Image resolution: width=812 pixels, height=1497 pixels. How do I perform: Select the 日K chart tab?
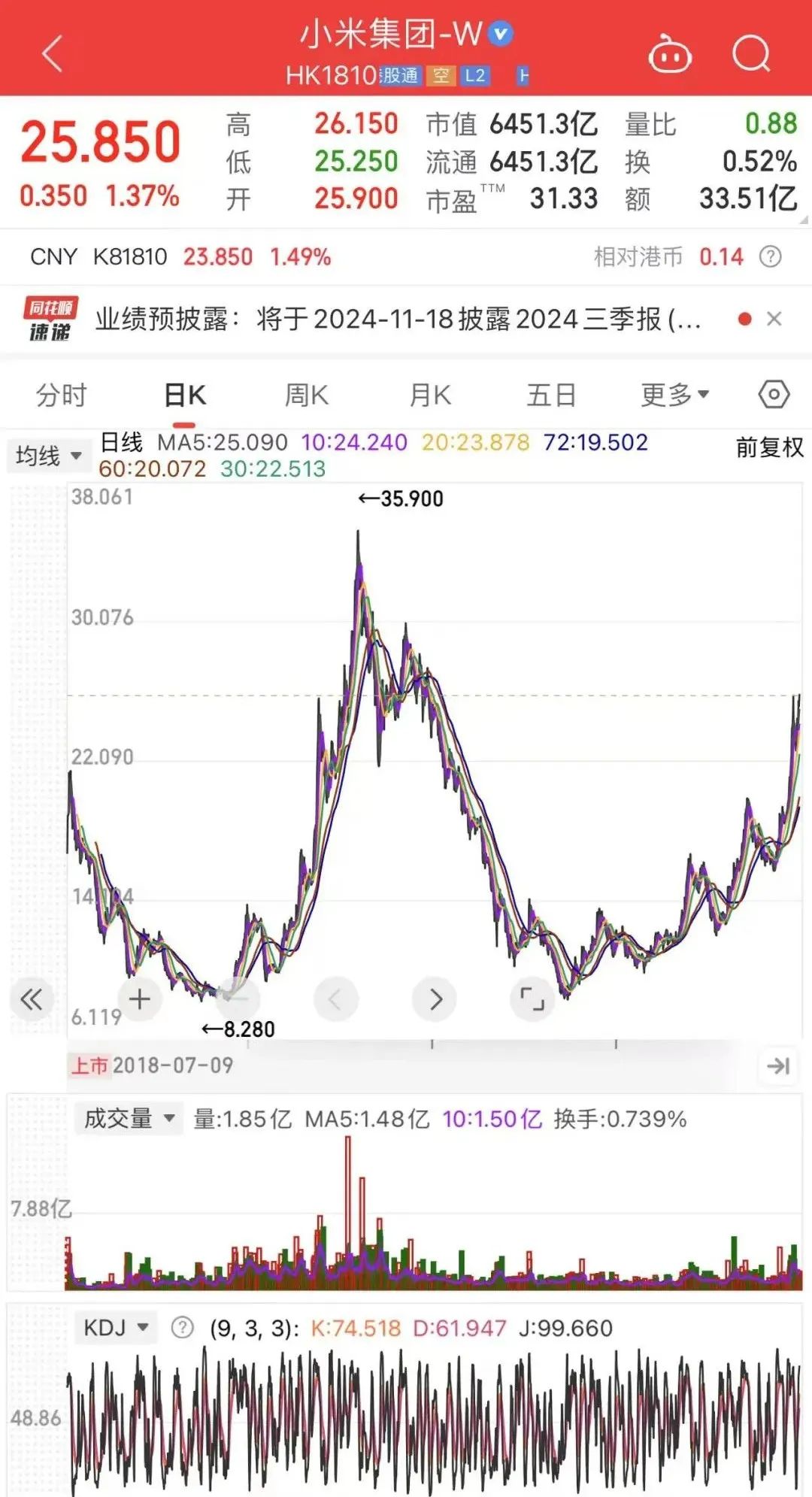pos(185,395)
